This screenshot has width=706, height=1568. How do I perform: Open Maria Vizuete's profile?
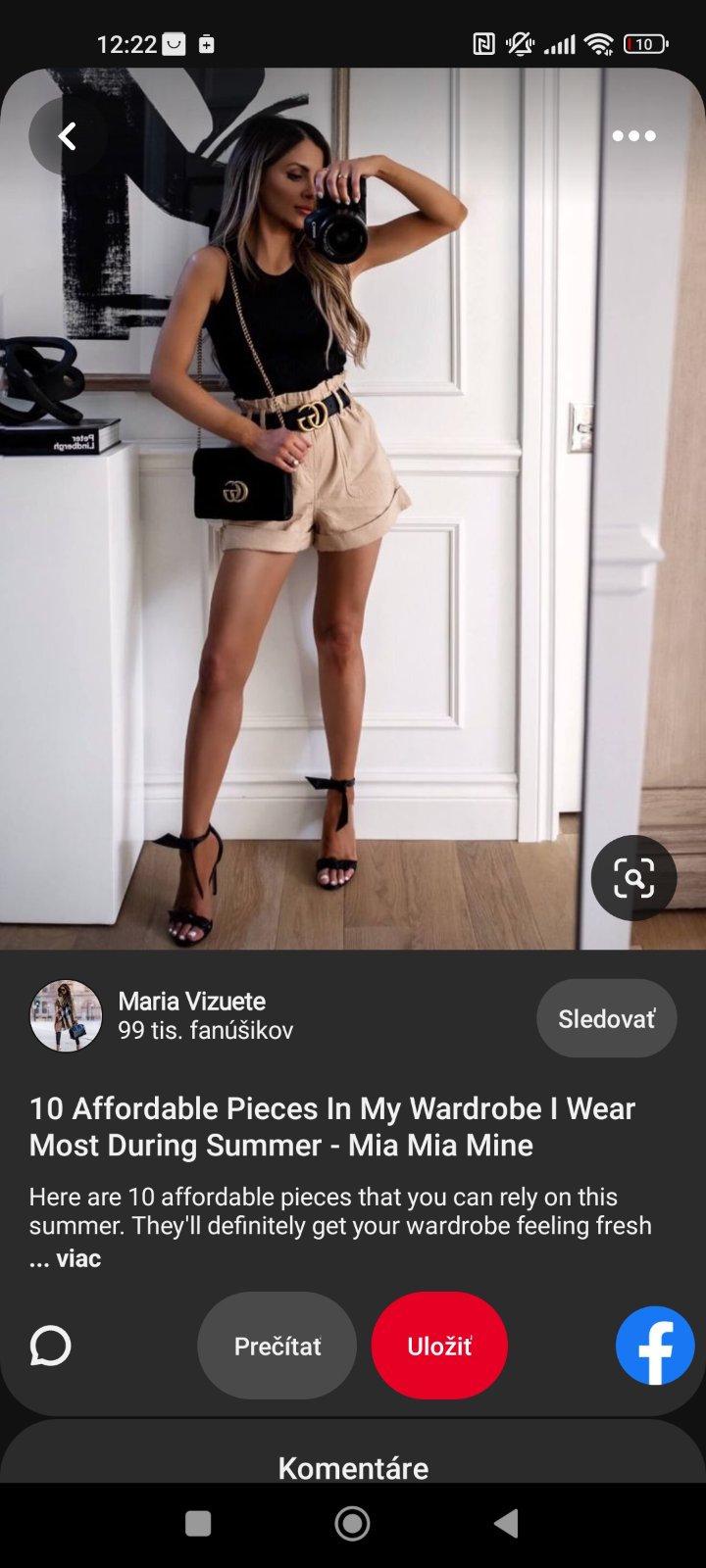(67, 1016)
